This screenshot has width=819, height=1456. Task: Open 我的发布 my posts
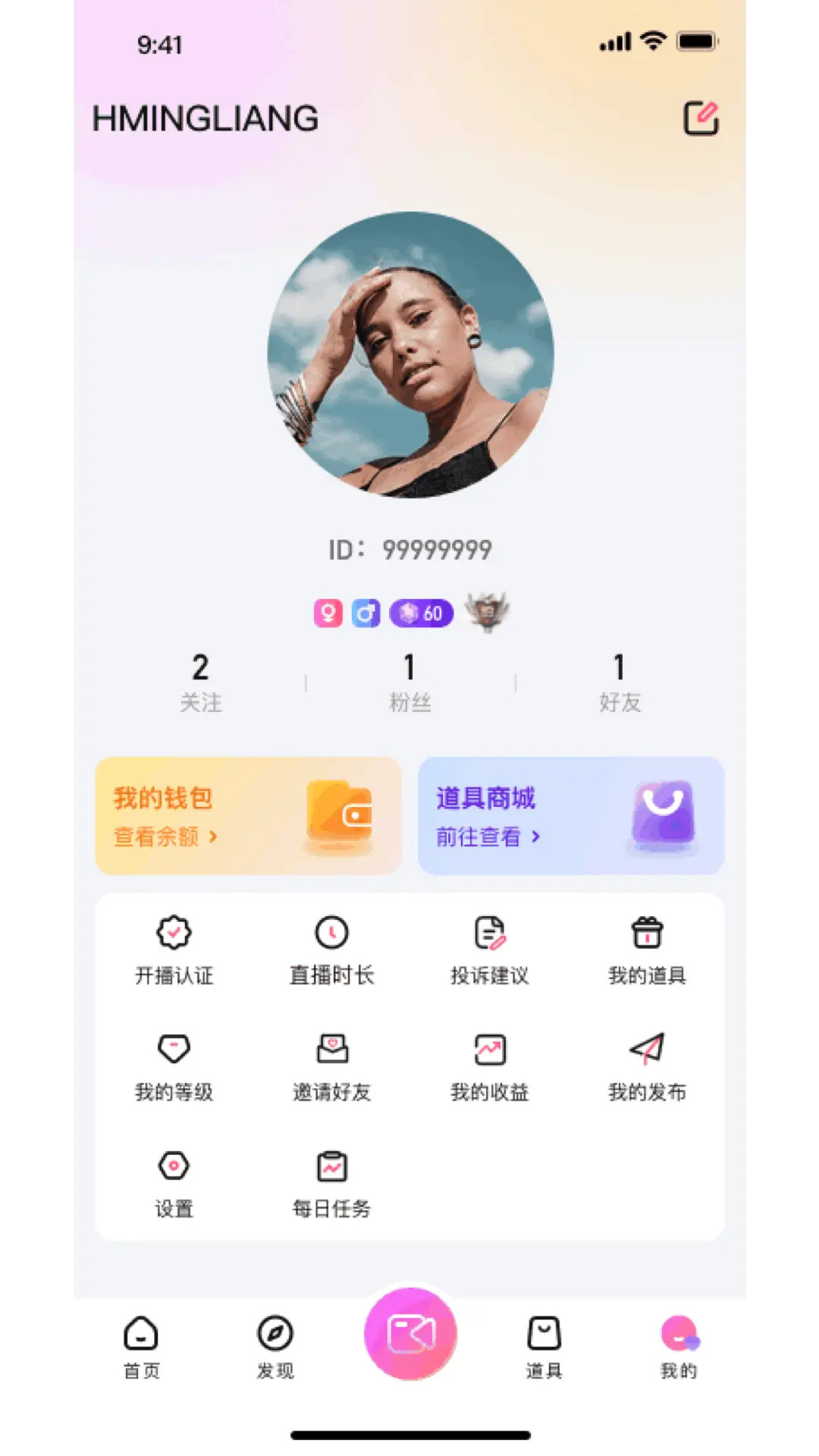coord(647,1067)
